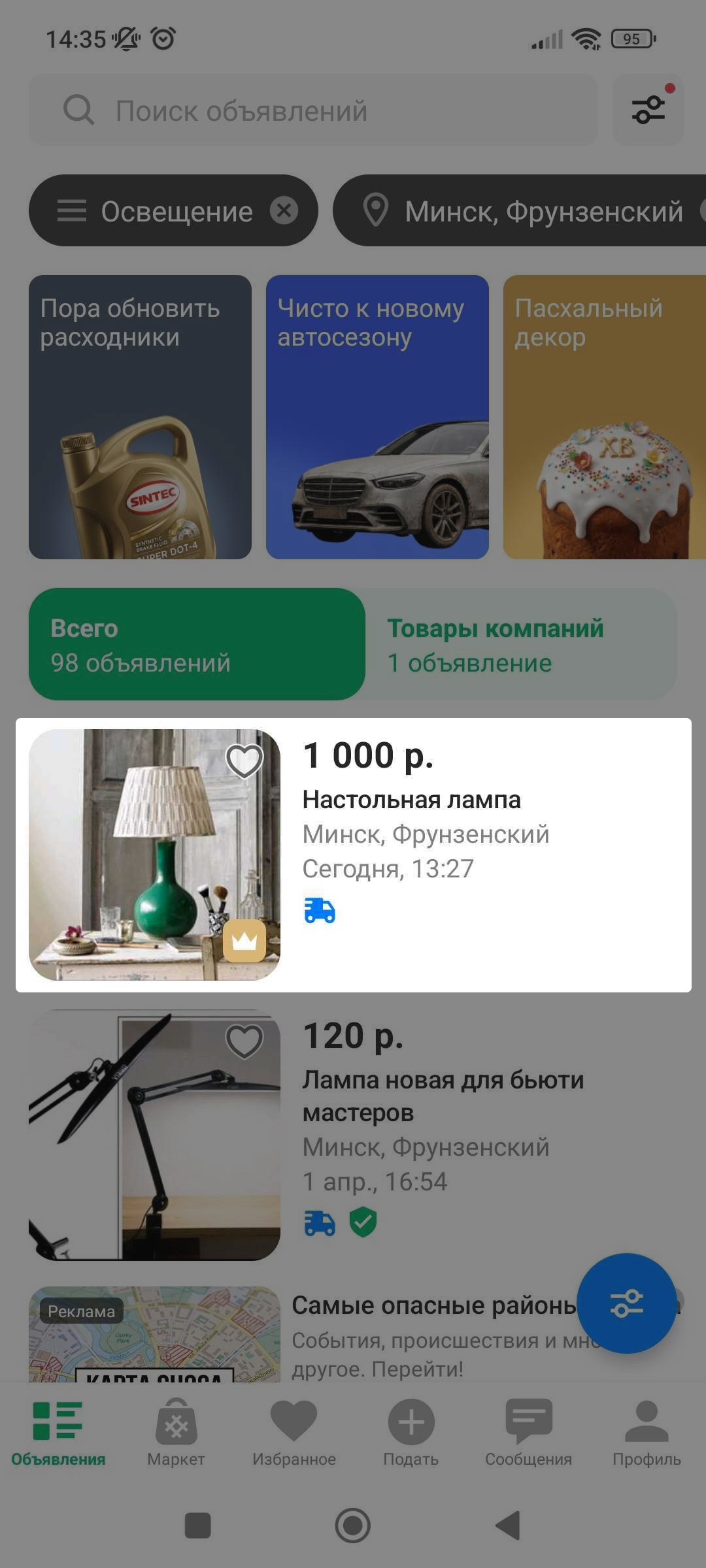Remove the Освещение category chip

pos(284,211)
